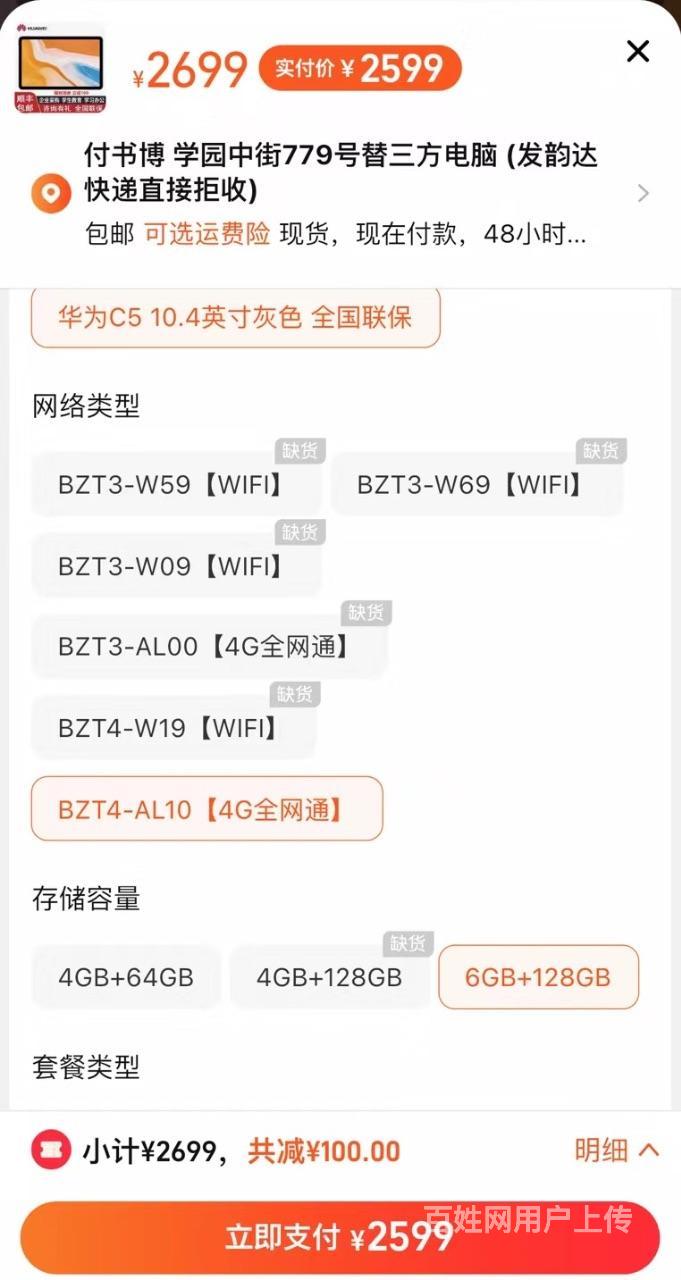681x1280 pixels.
Task: Expand the 明细 price details
Action: click(616, 1150)
